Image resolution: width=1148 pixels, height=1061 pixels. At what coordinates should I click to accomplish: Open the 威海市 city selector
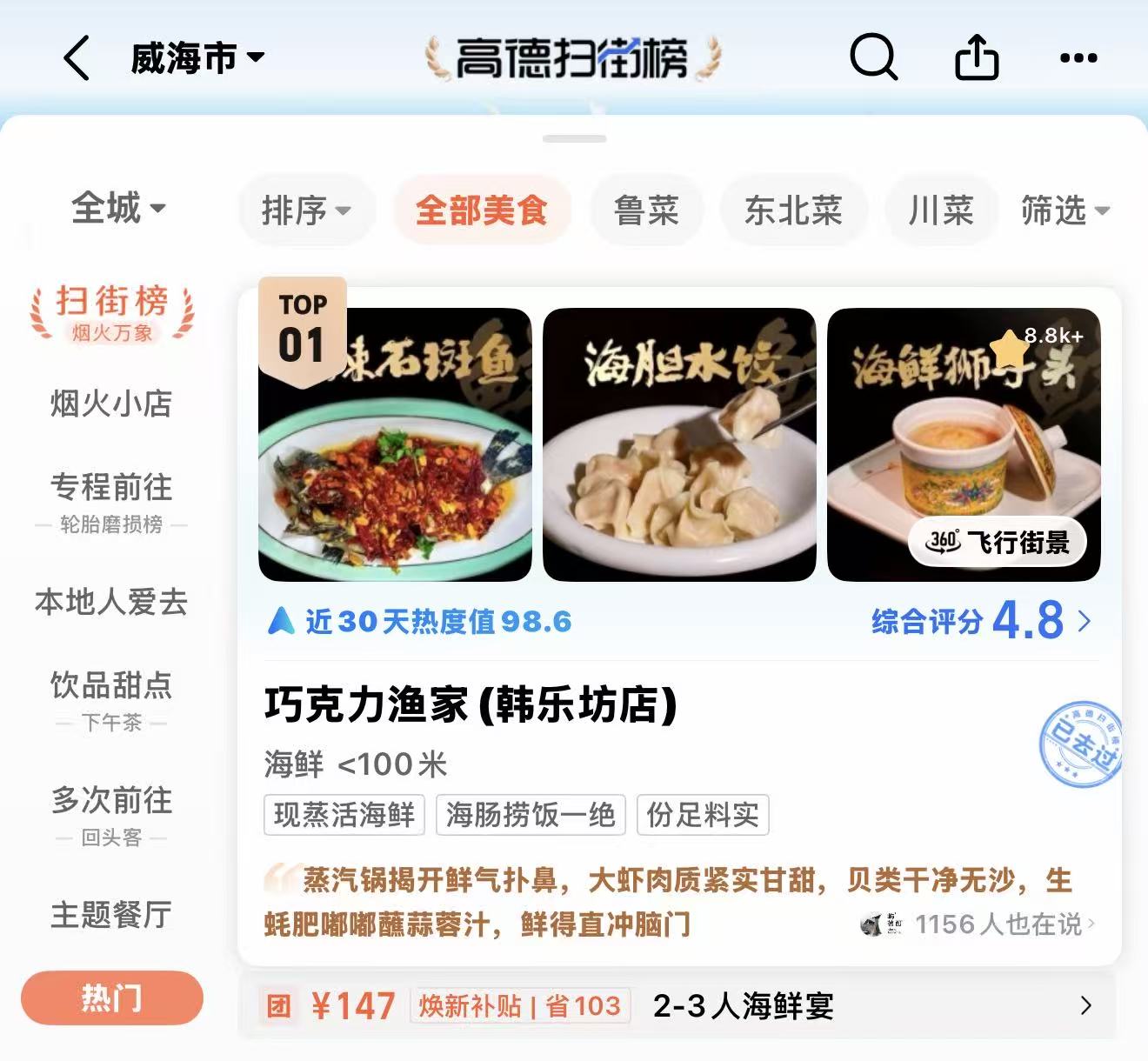click(197, 58)
